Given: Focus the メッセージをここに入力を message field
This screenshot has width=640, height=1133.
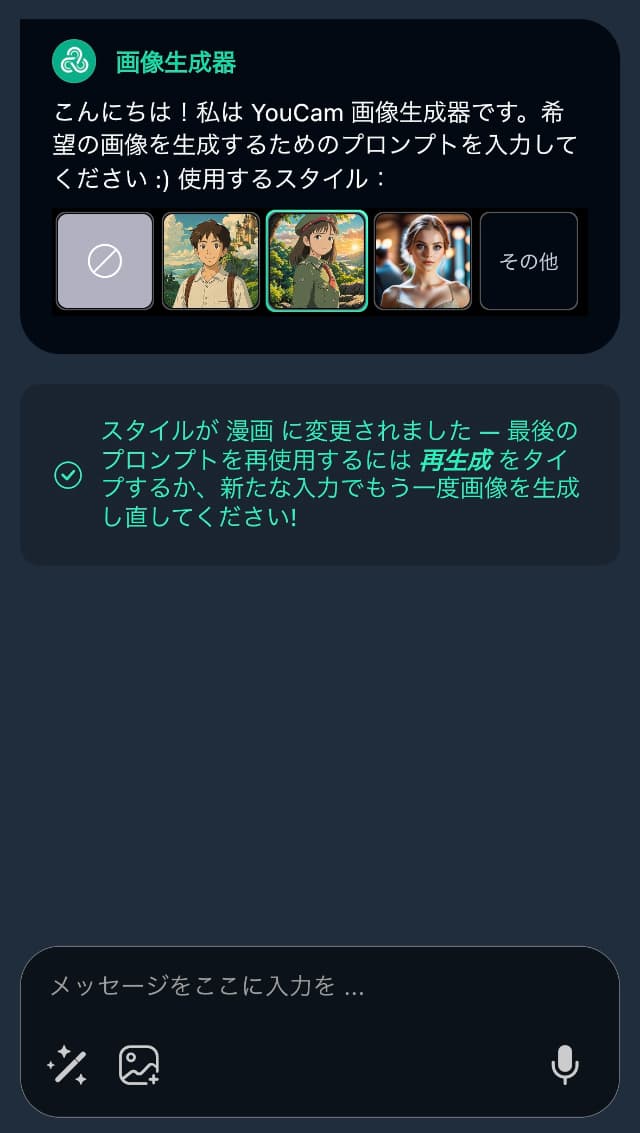Looking at the screenshot, I should tap(320, 987).
